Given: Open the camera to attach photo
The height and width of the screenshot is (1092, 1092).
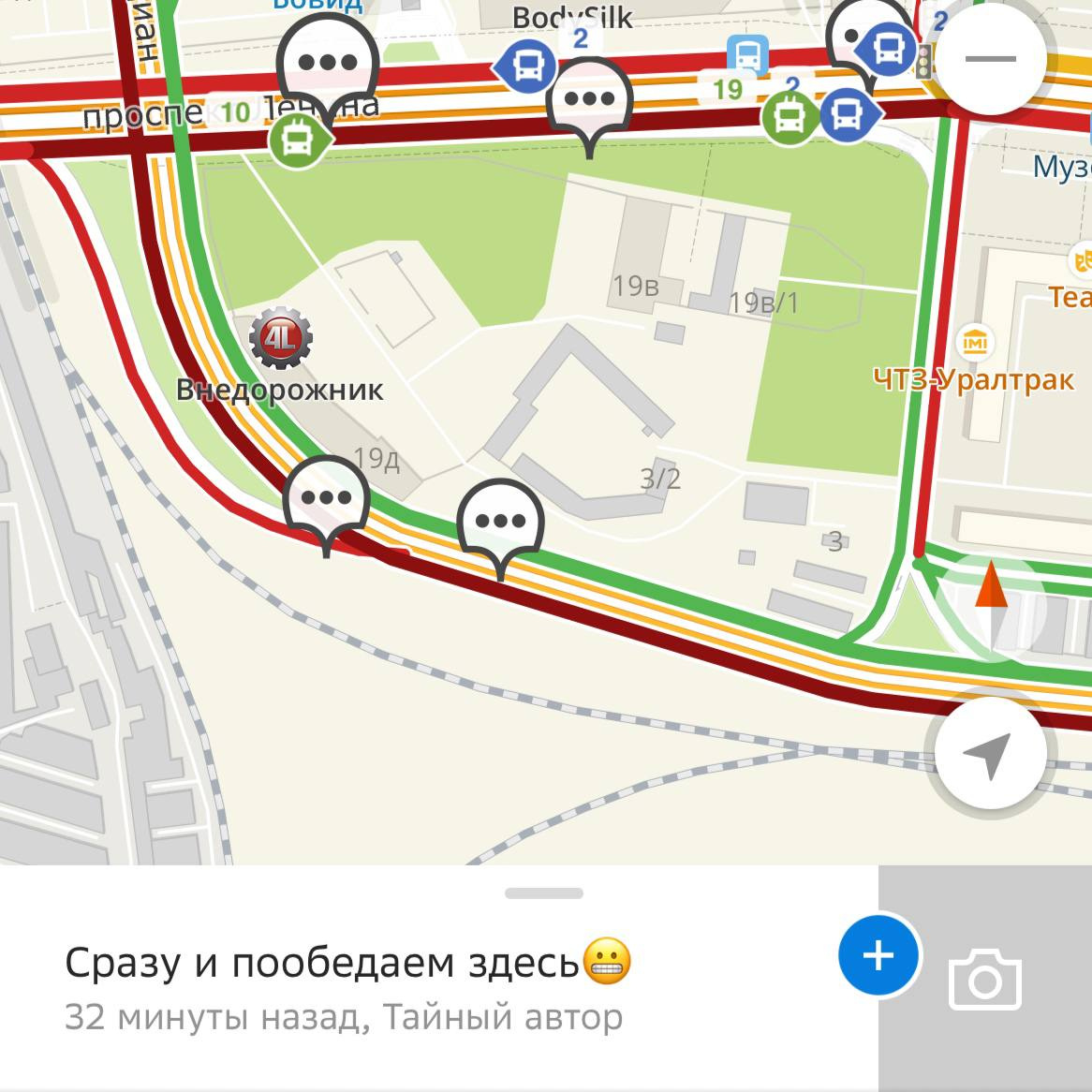Looking at the screenshot, I should [x=984, y=980].
